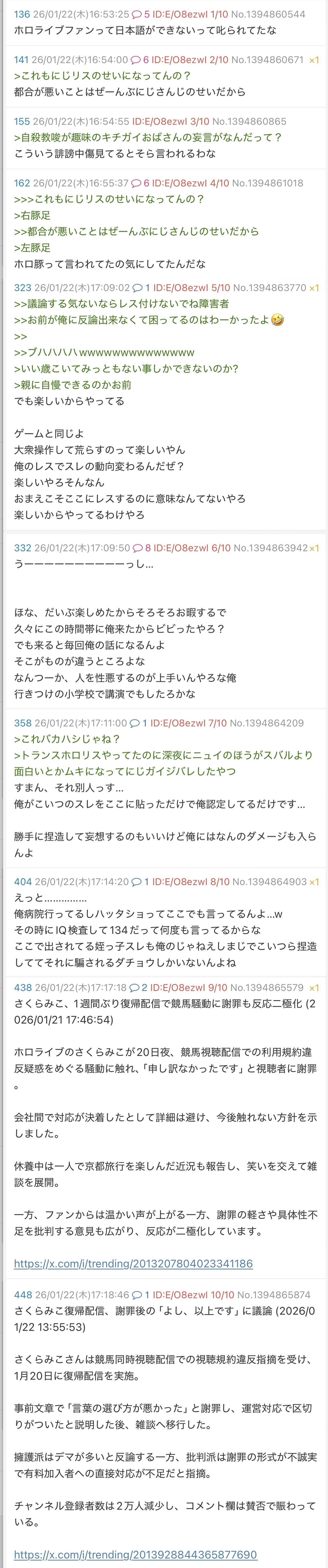Show posts by ID:E/O8ezwl 2/10 on post 141
The image size is (328, 1568).
tap(190, 60)
